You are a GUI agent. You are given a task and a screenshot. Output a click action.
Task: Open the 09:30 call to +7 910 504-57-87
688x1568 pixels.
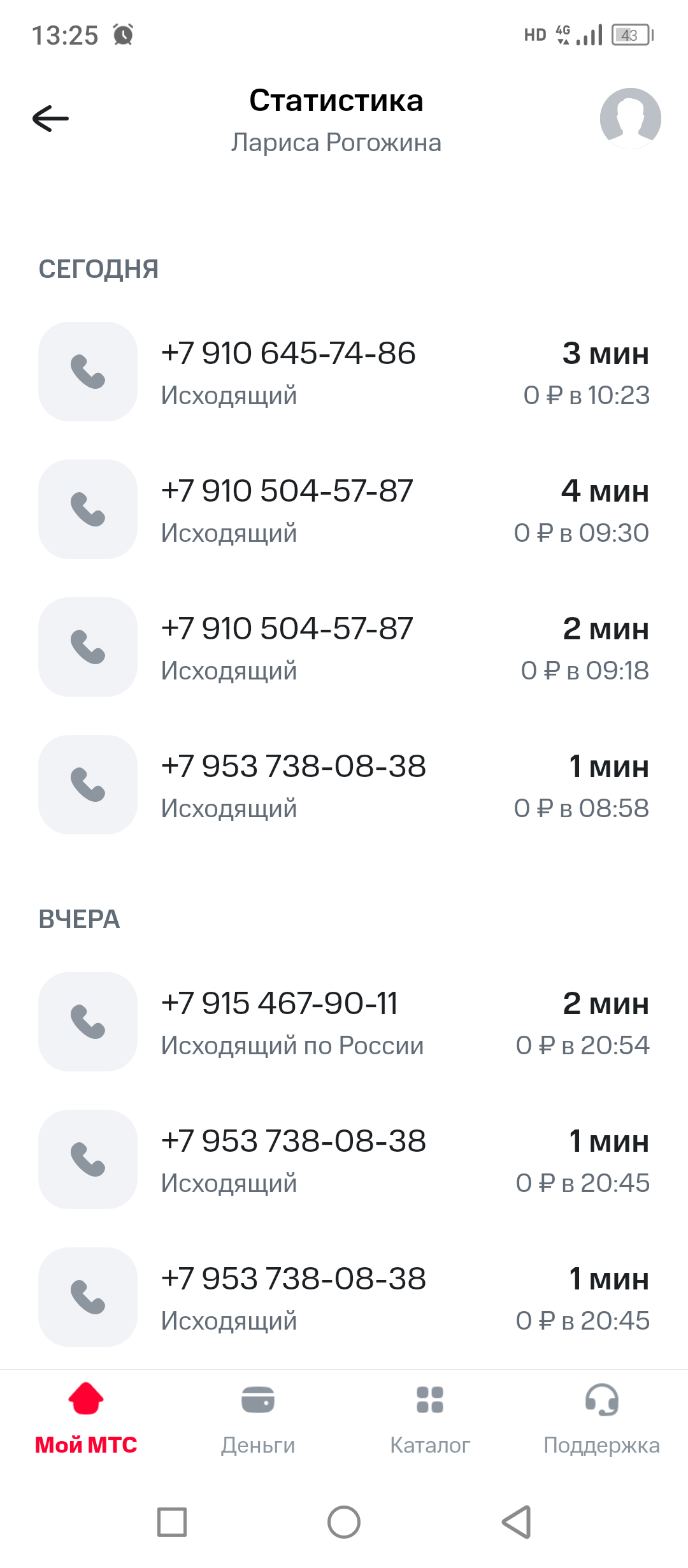point(344,510)
